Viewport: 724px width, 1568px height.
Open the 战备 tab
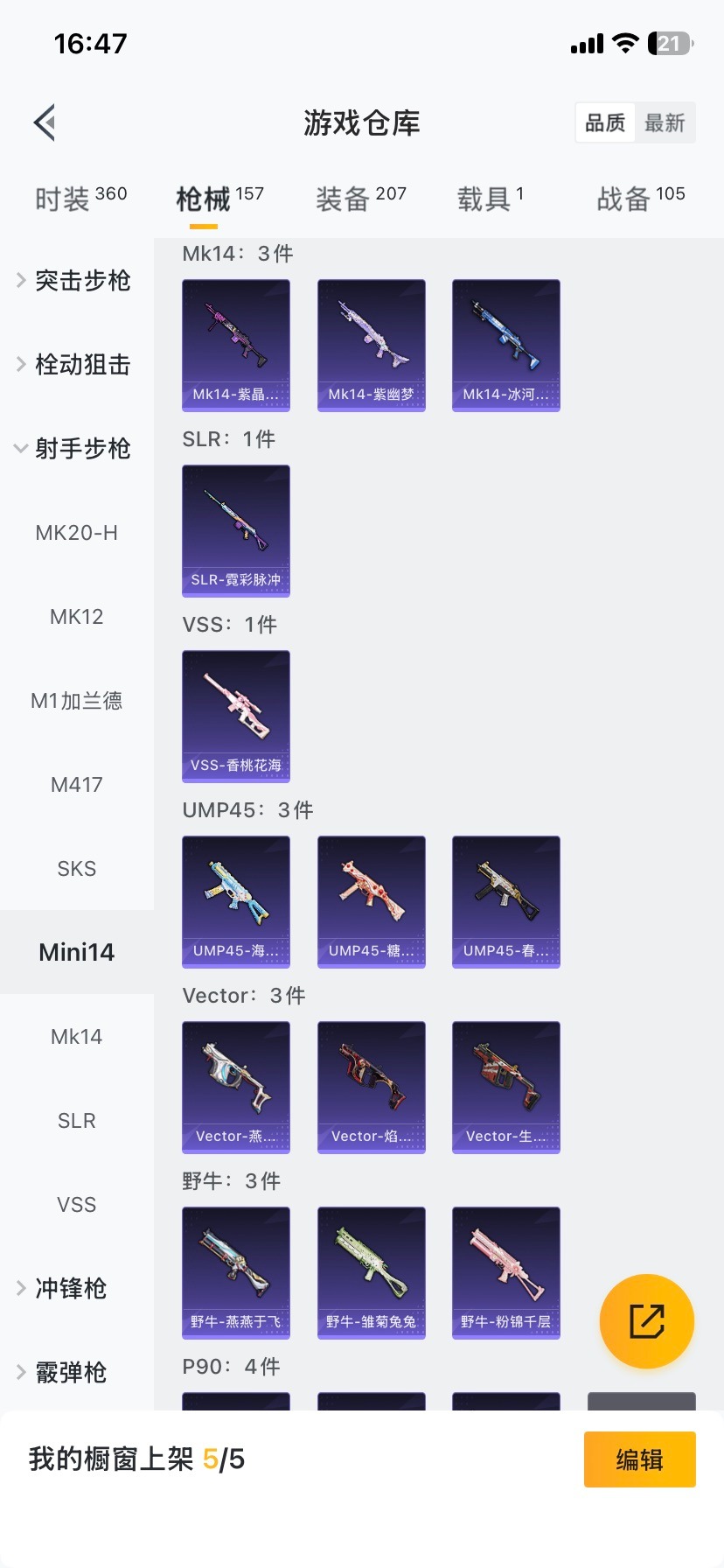640,199
